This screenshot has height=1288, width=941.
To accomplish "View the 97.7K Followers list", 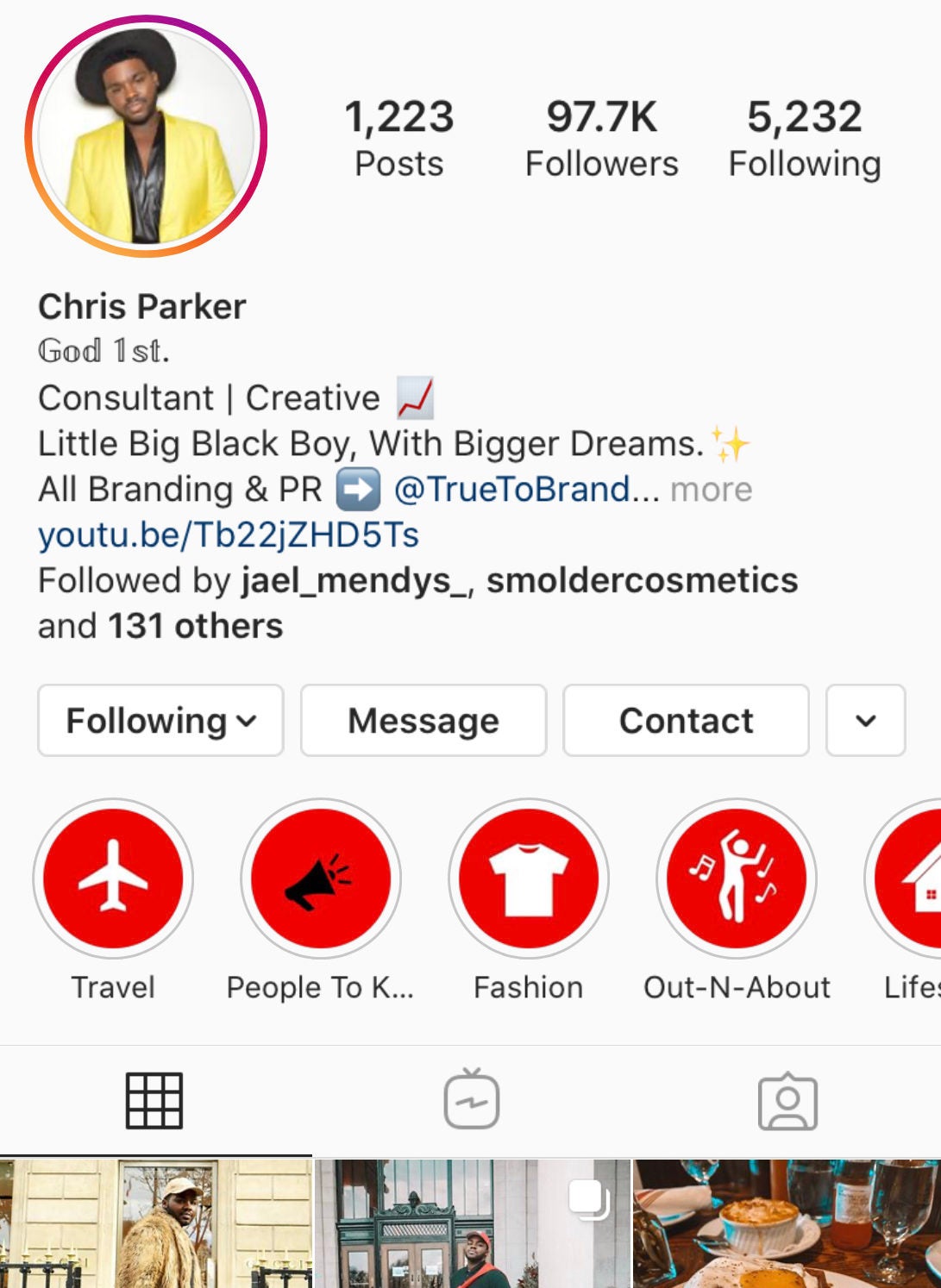I will (x=601, y=138).
